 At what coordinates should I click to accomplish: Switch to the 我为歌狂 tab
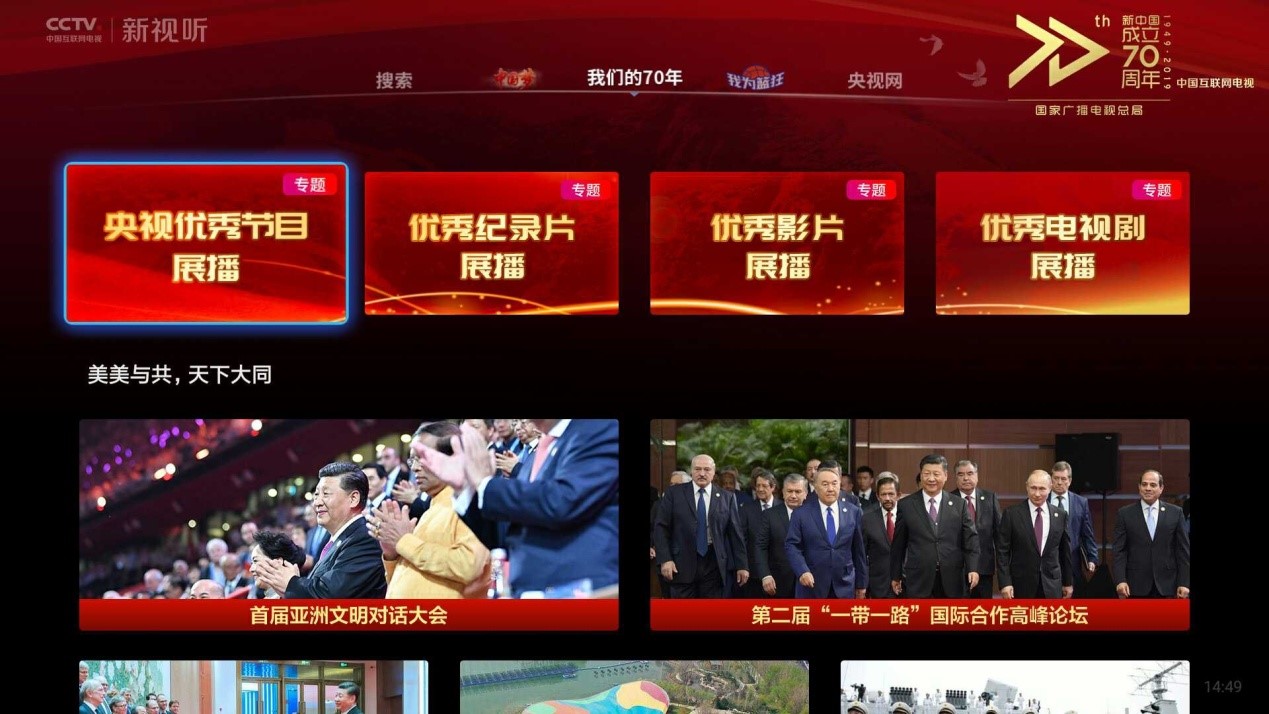pyautogui.click(x=755, y=80)
